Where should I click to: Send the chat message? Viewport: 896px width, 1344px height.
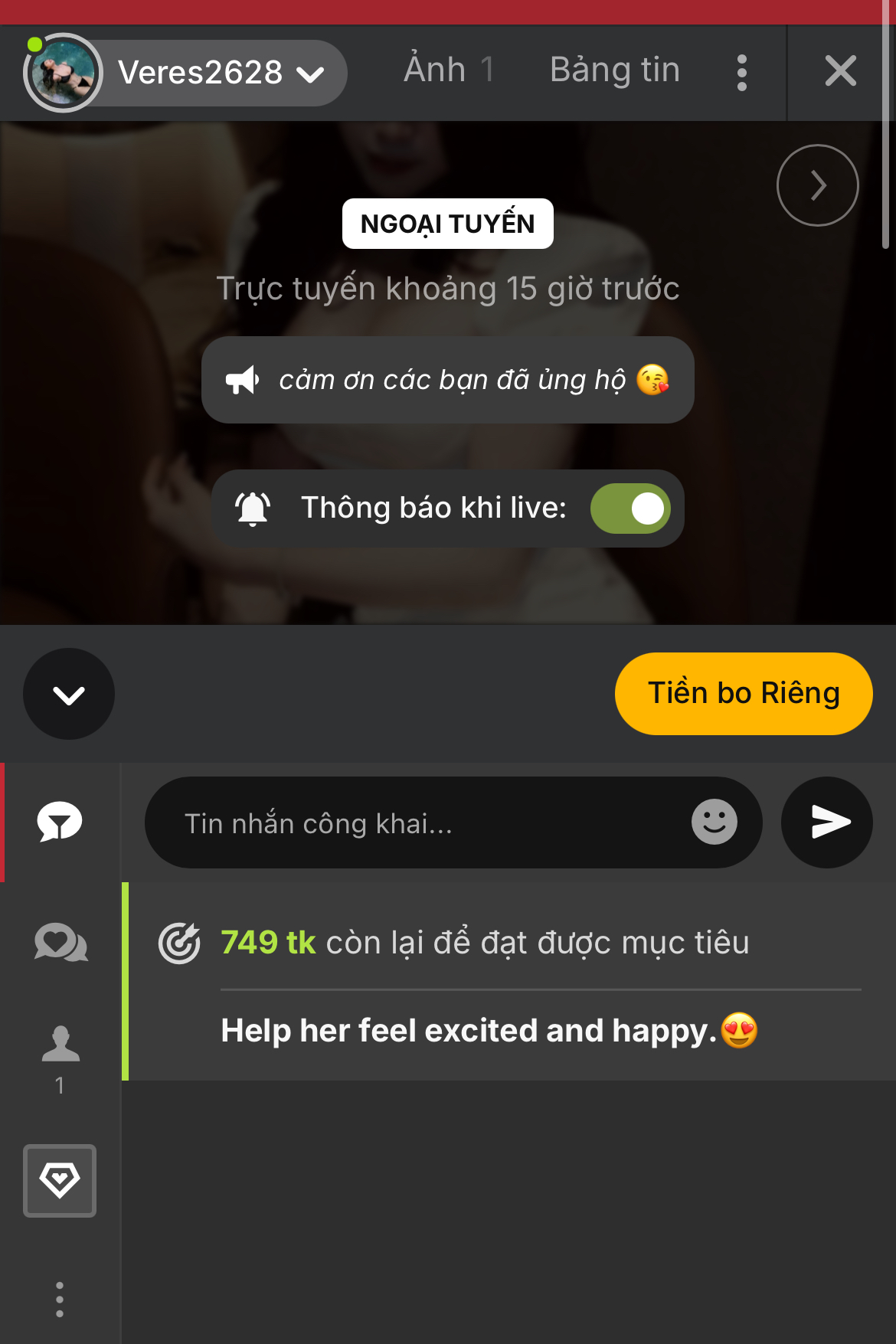point(827,822)
